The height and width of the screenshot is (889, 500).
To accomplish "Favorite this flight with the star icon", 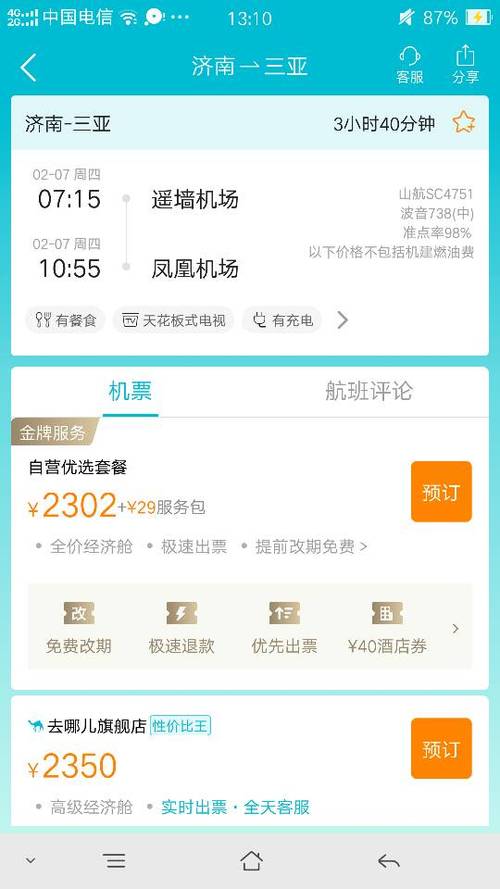I will tap(464, 122).
